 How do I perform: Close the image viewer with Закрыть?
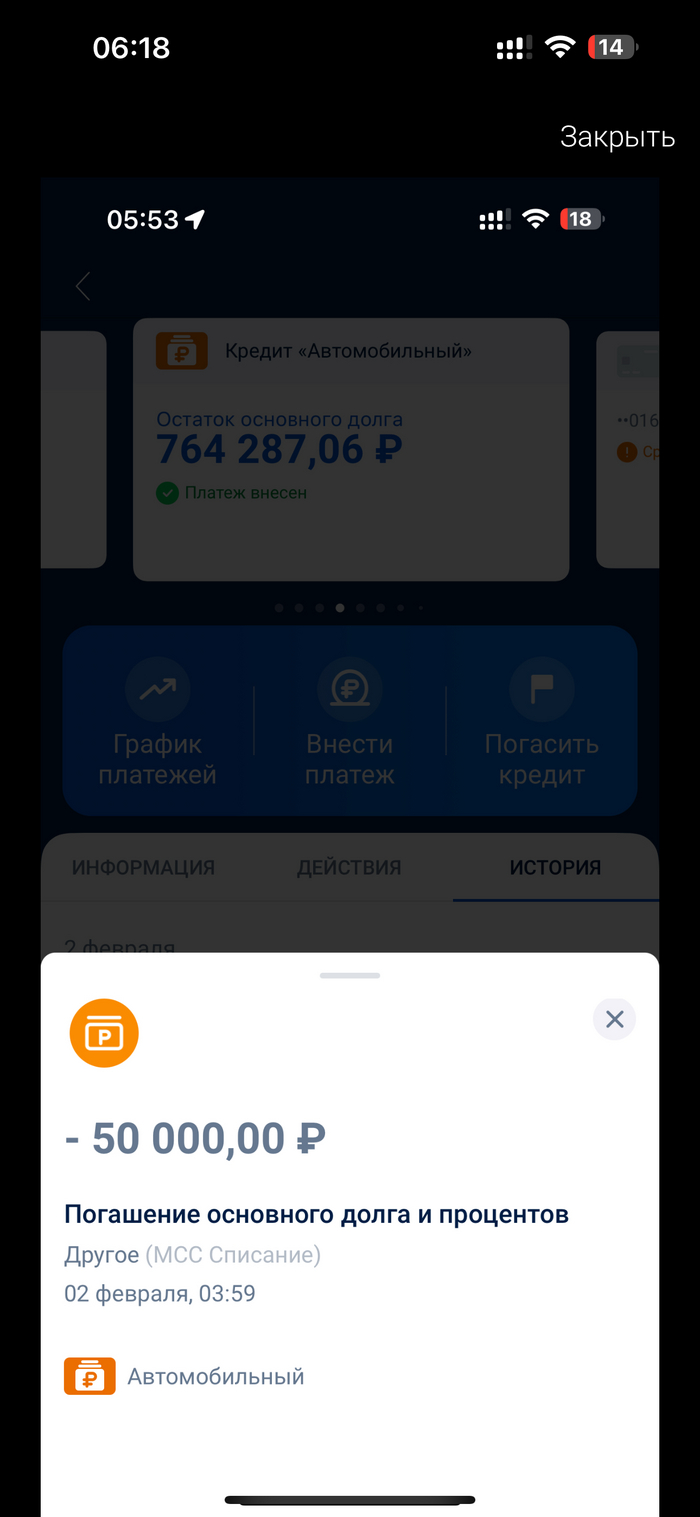[617, 137]
